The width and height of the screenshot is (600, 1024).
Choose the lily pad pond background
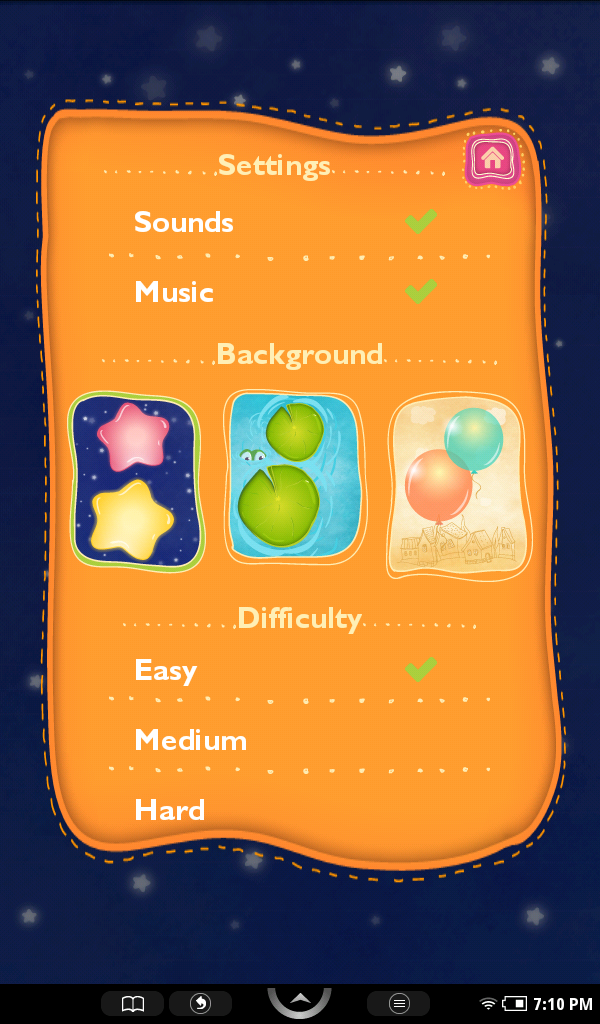[x=293, y=478]
